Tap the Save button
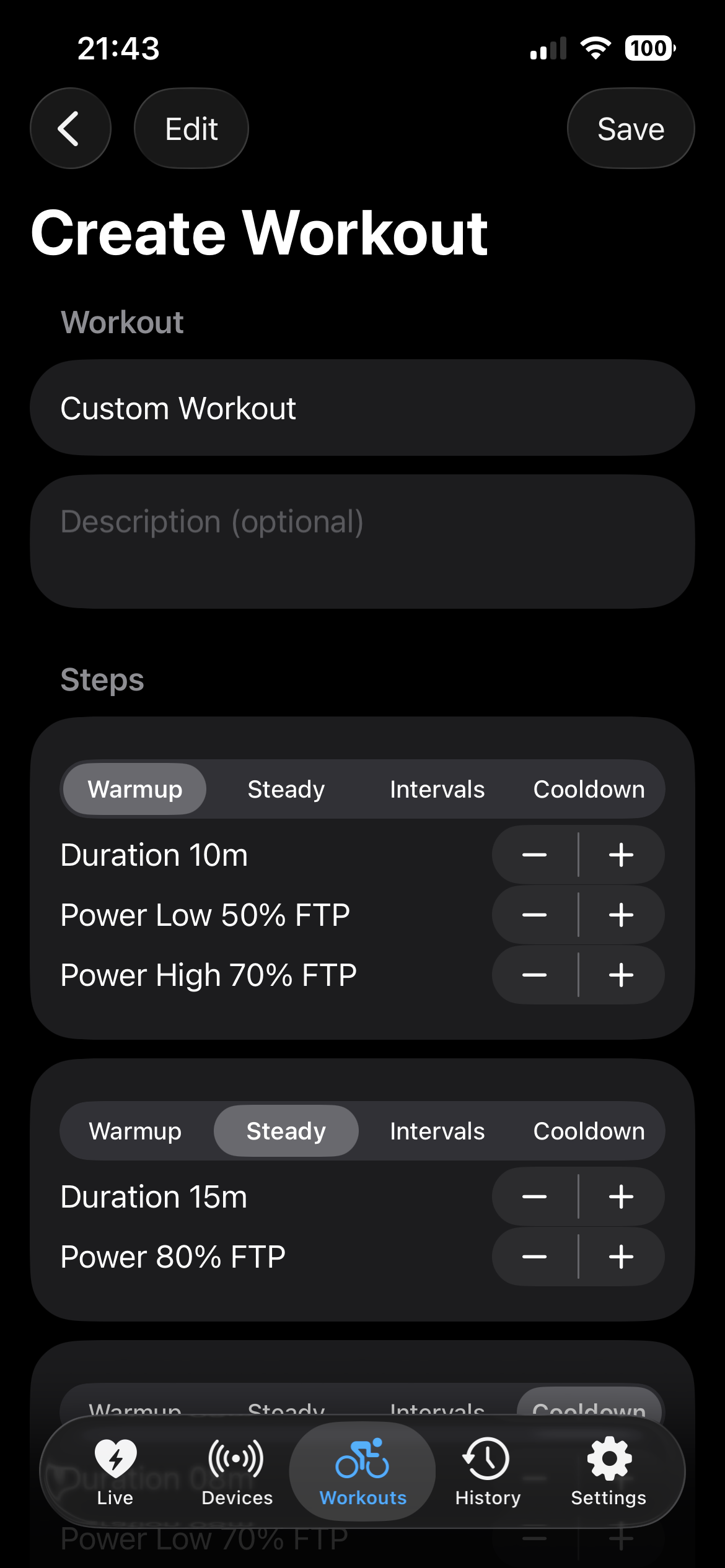 [x=630, y=128]
